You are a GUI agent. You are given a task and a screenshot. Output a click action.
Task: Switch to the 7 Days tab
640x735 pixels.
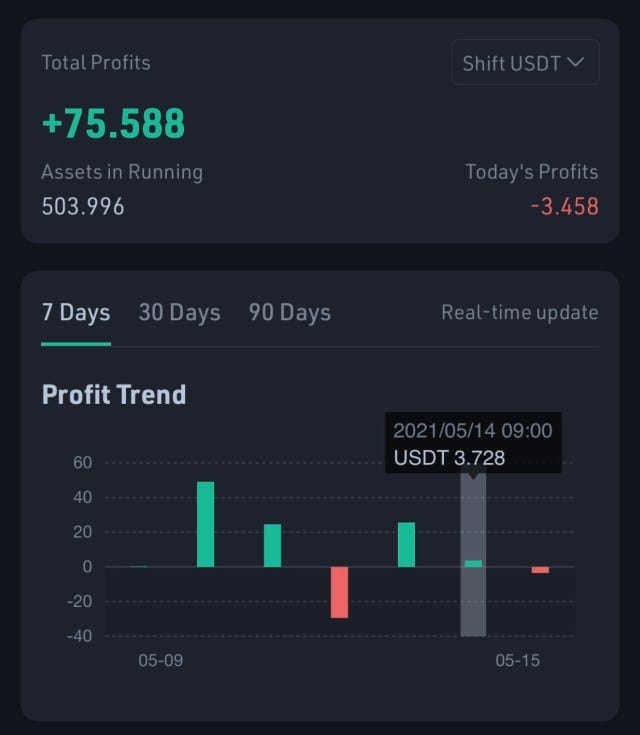point(76,313)
